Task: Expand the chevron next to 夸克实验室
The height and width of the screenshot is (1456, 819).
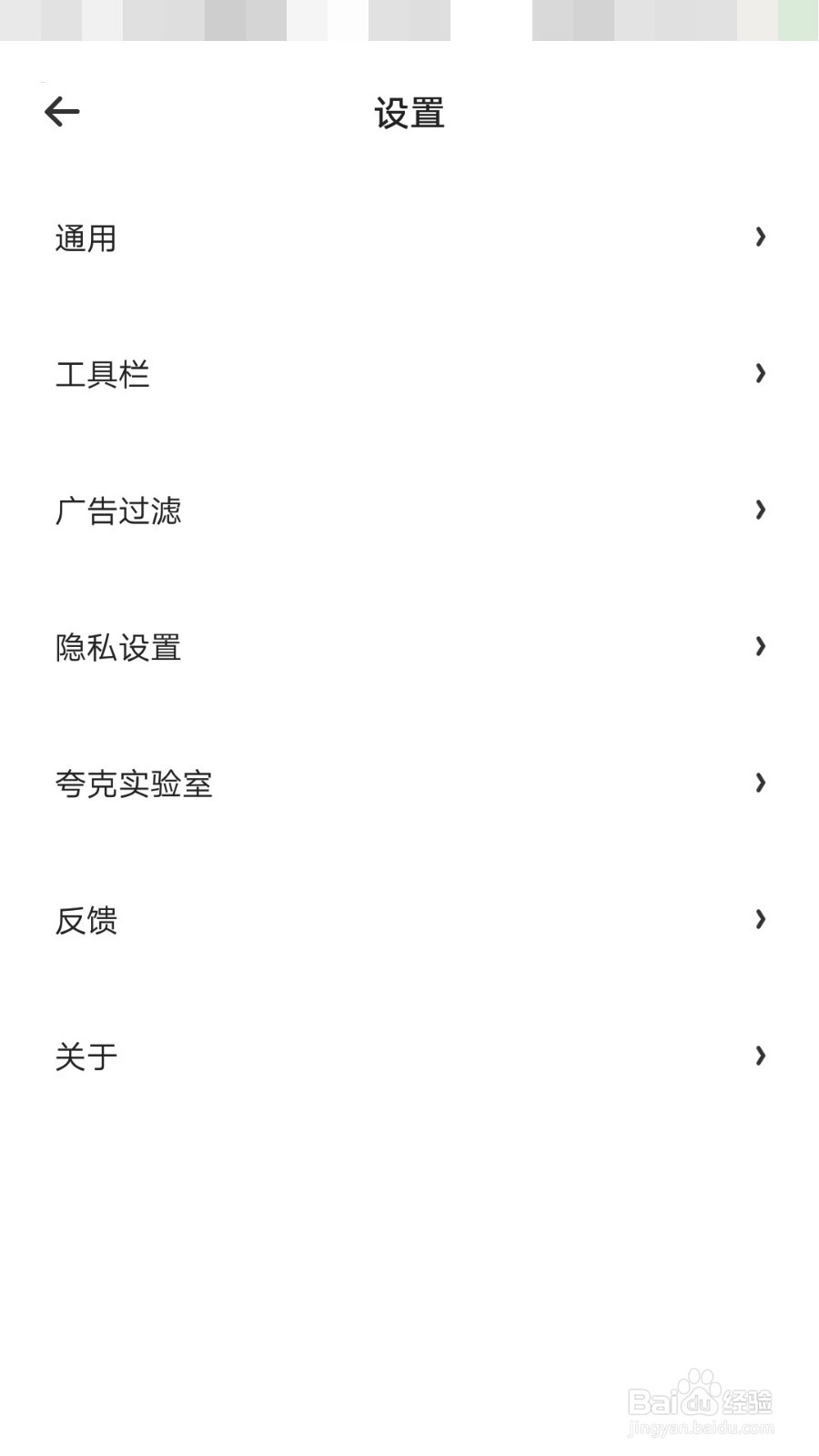Action: pyautogui.click(x=760, y=783)
